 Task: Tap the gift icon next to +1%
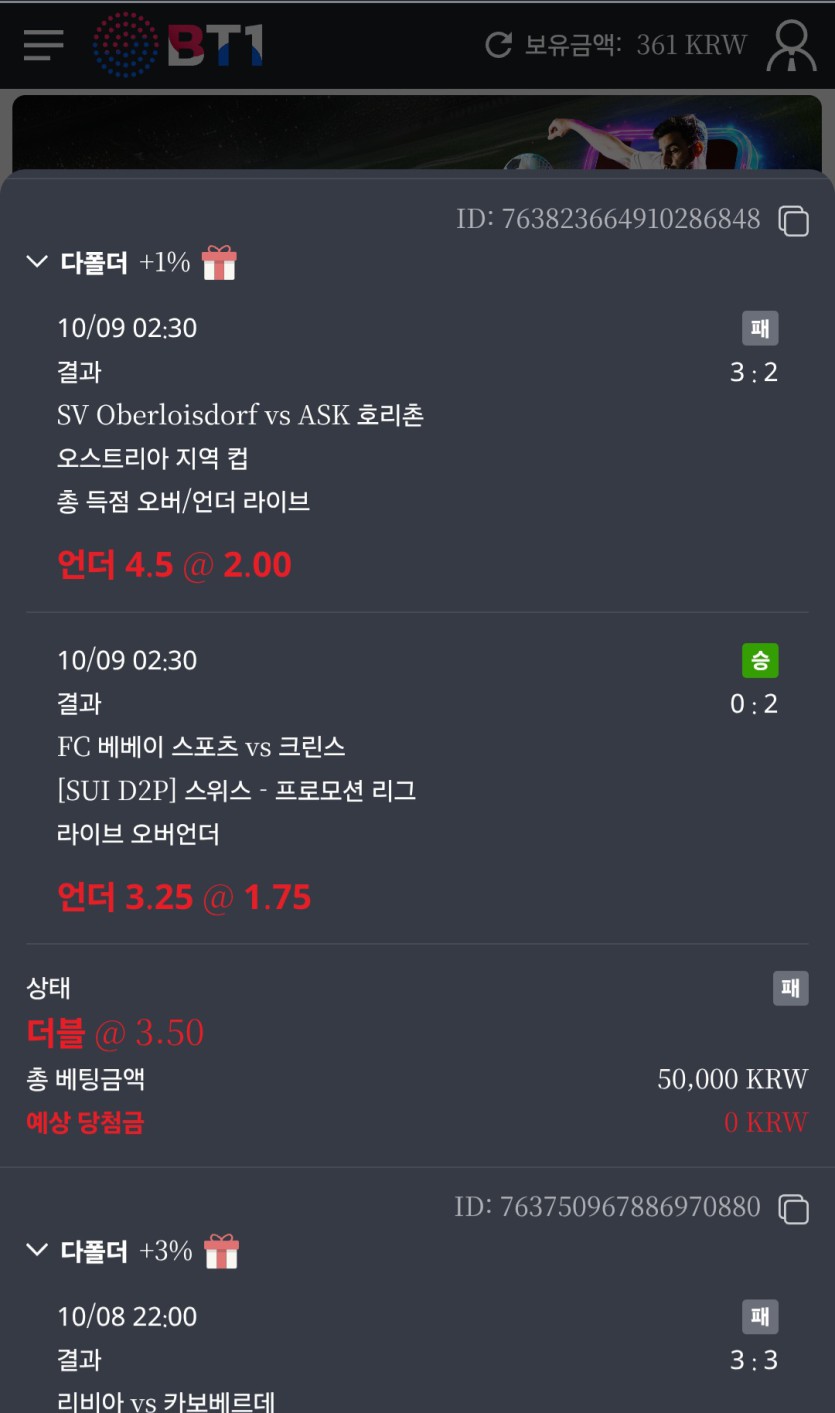(219, 263)
